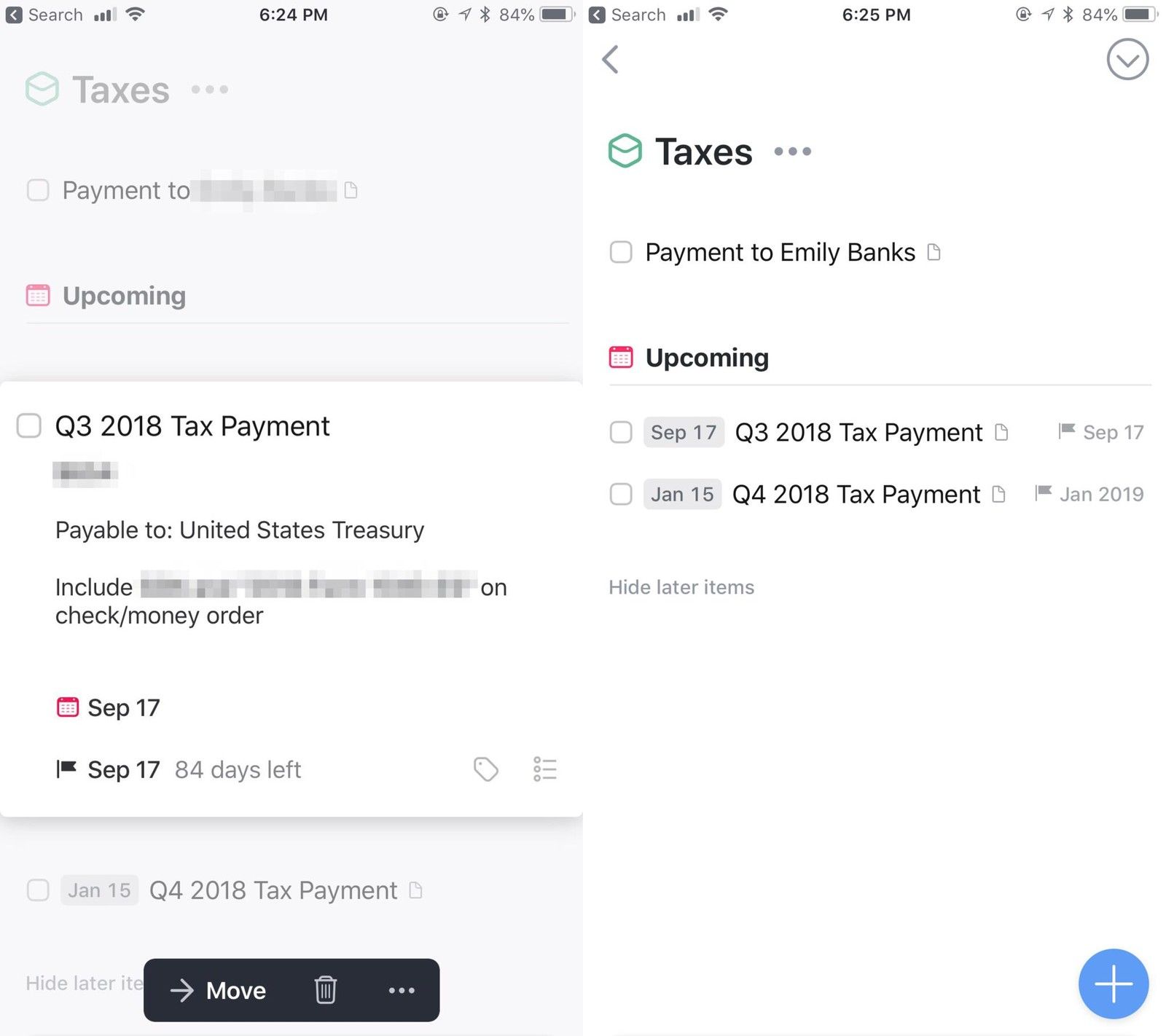This screenshot has height=1036, width=1166.
Task: Tap the circled down-chevron icon
Action: click(x=1127, y=60)
